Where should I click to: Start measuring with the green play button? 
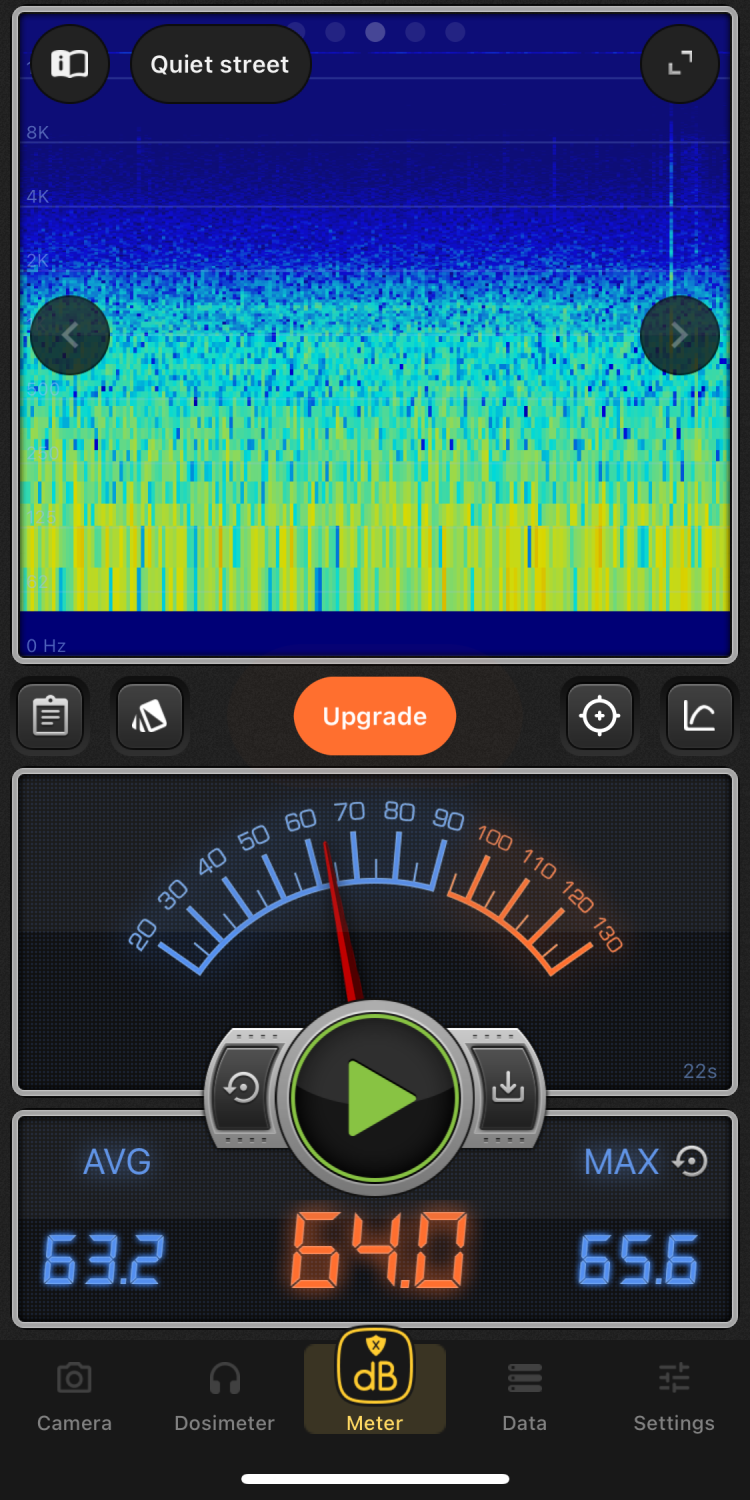(x=375, y=1098)
